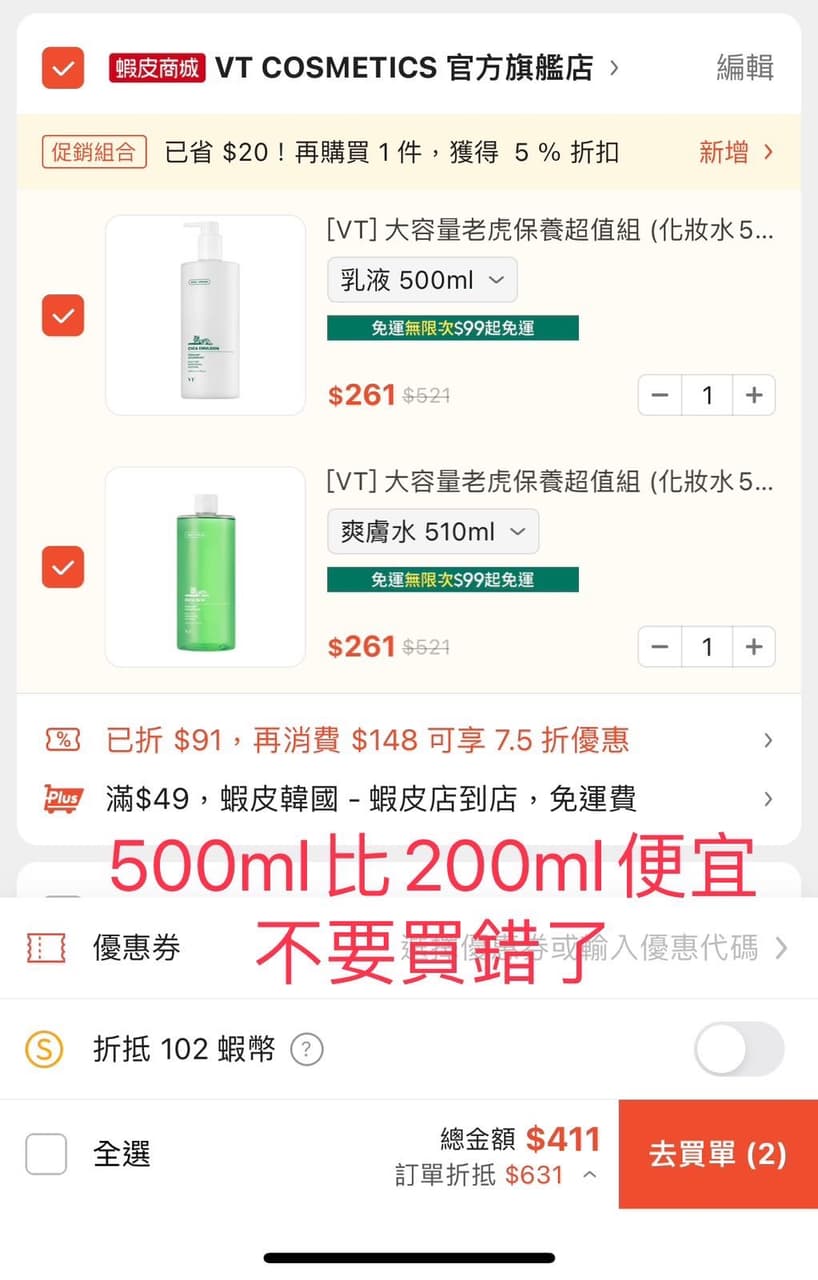Check the 全選 select-all checkbox
The height and width of the screenshot is (1280, 818).
[x=46, y=1155]
